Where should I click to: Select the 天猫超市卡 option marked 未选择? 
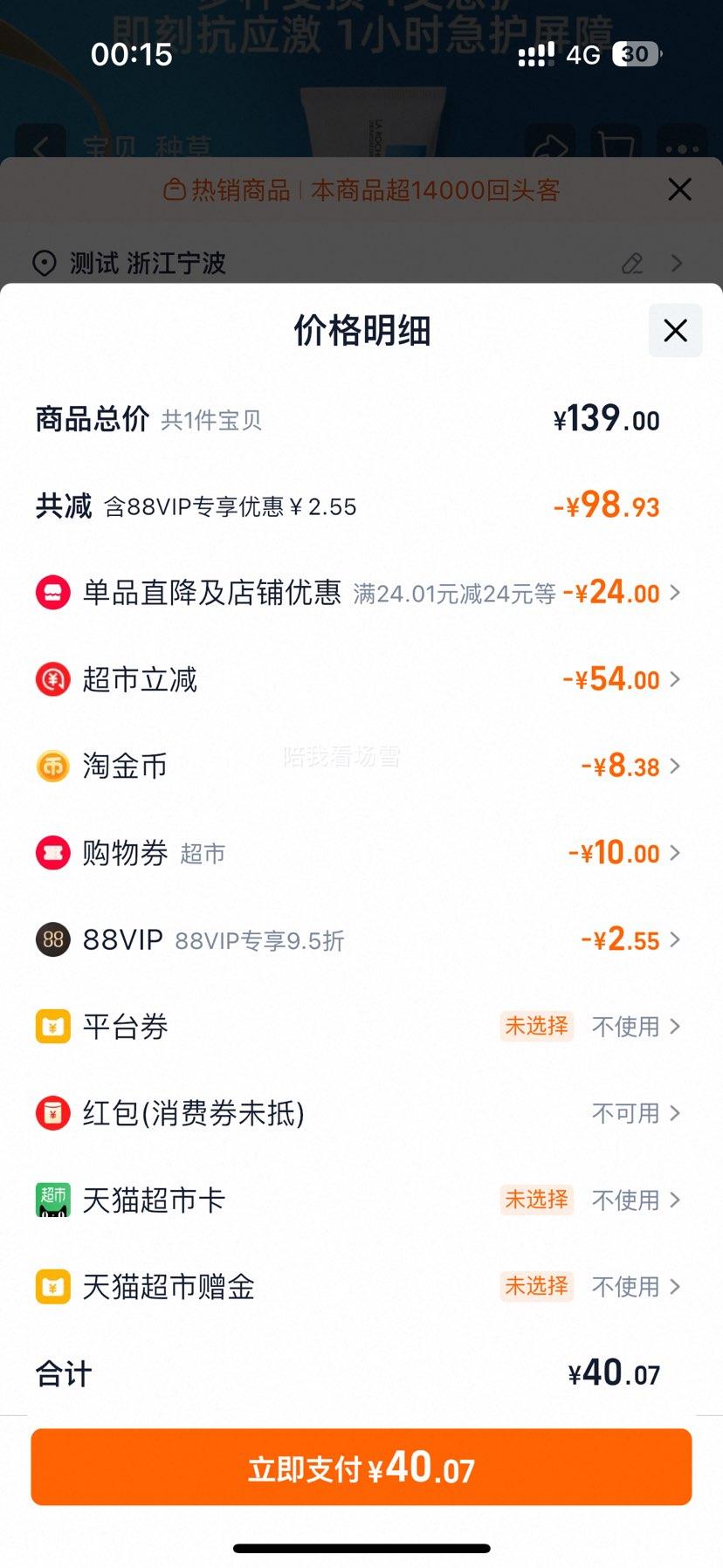point(536,1200)
